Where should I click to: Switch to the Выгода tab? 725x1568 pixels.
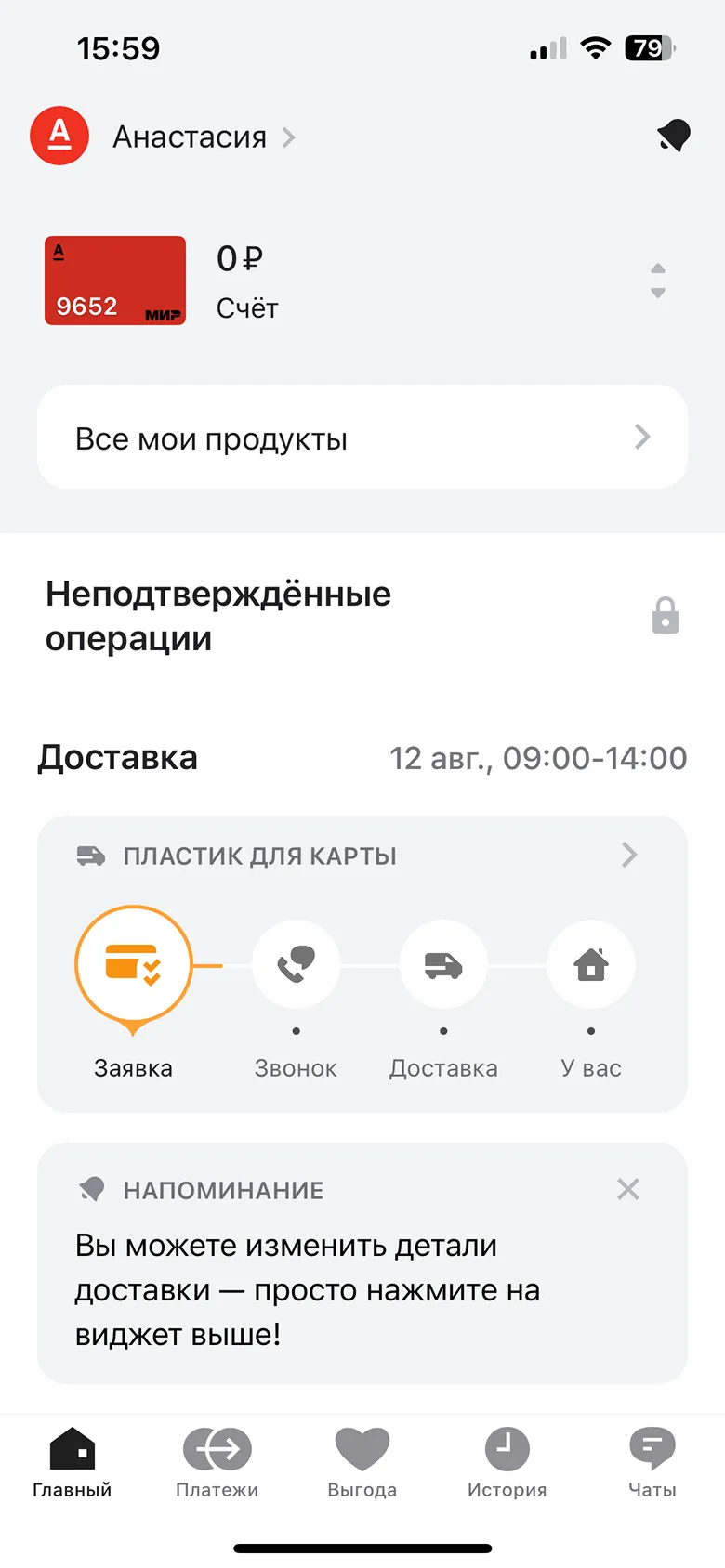click(x=362, y=1463)
